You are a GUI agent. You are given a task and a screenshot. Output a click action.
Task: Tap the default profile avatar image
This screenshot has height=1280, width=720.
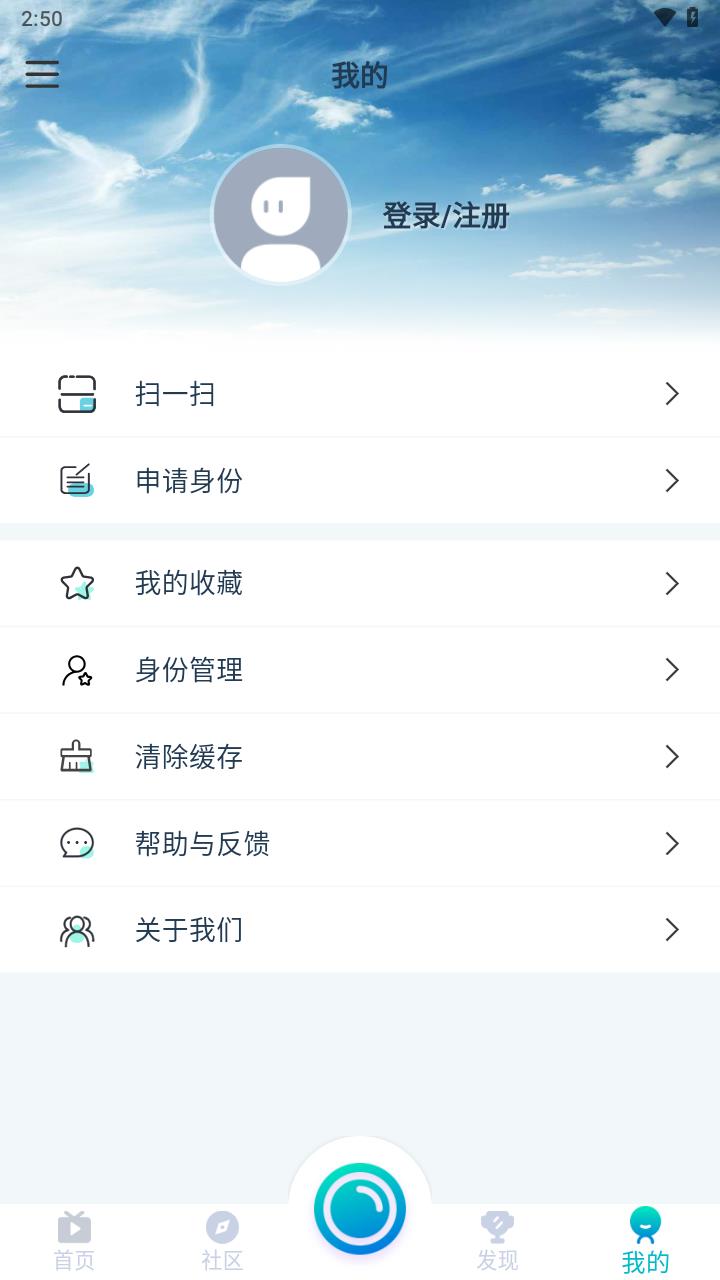(x=281, y=214)
